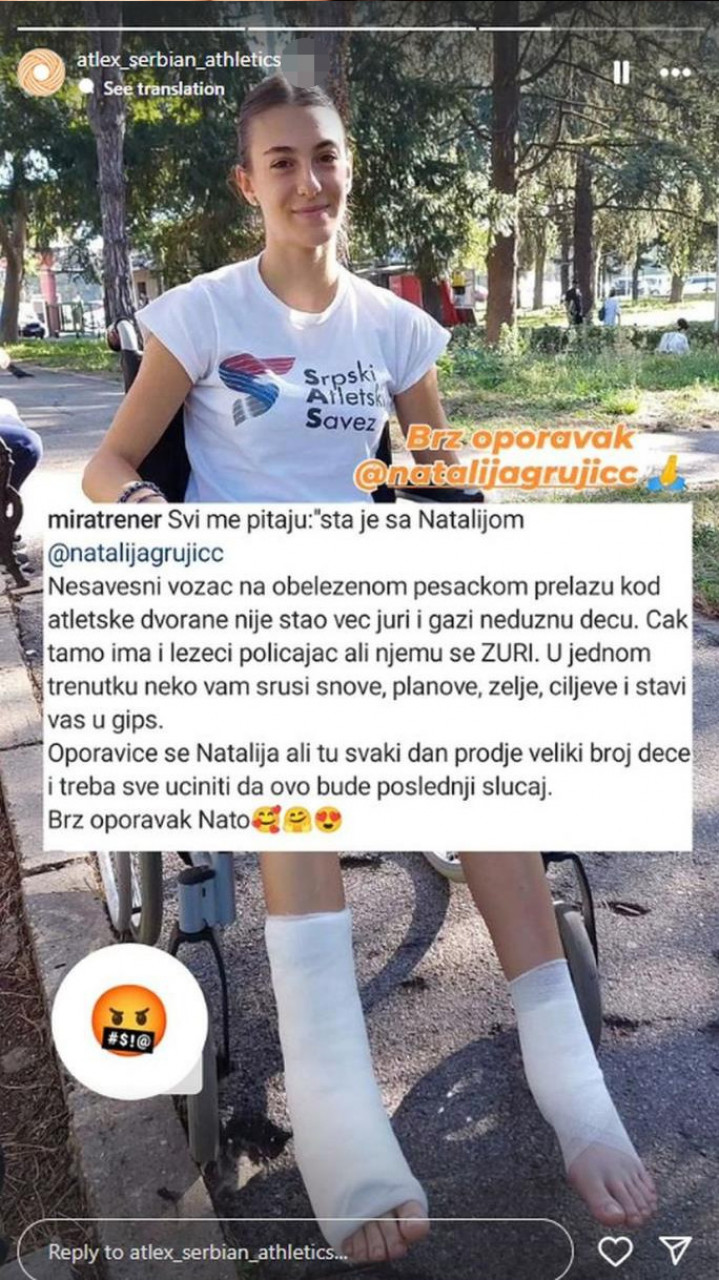The image size is (719, 1280).
Task: Pause the story playback
Action: coord(621,72)
